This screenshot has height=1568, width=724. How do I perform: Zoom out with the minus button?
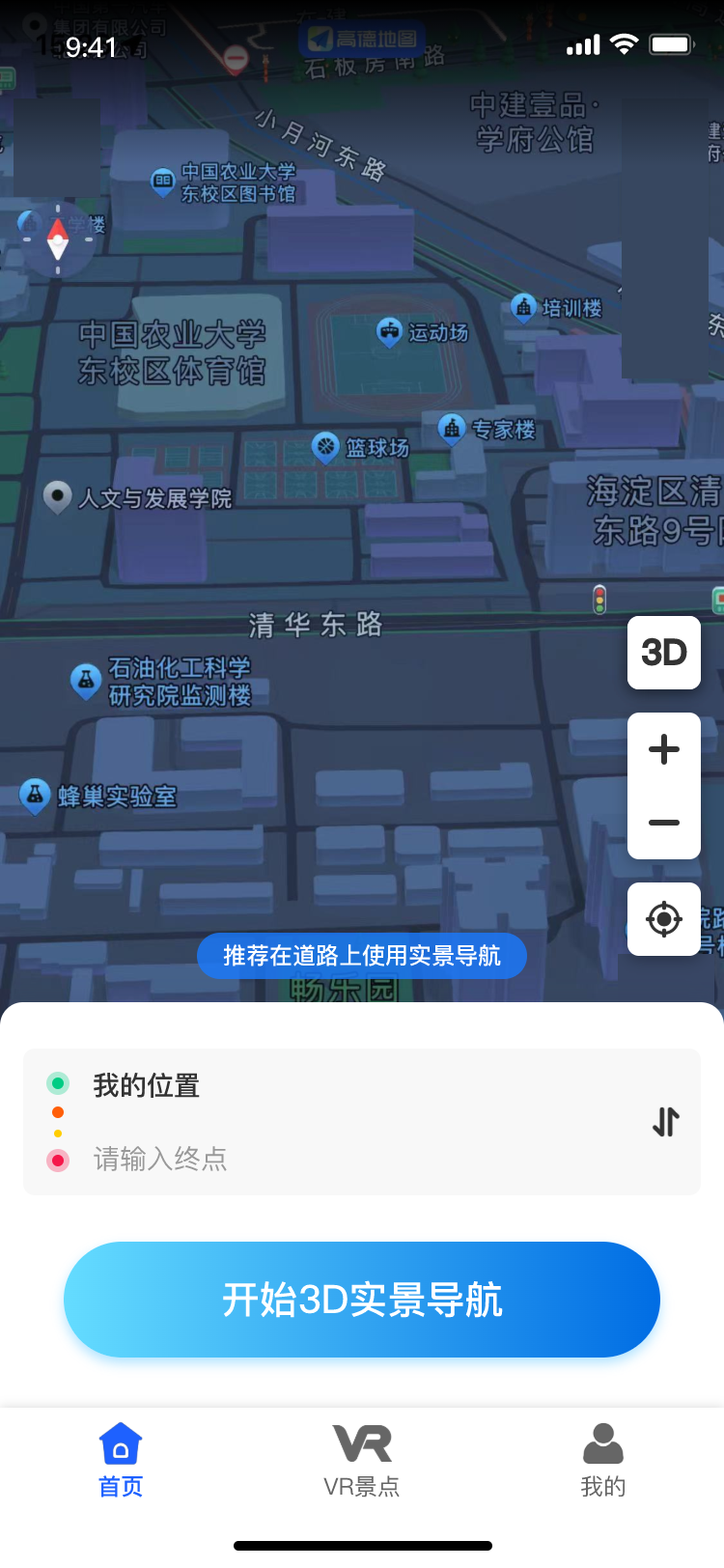664,823
